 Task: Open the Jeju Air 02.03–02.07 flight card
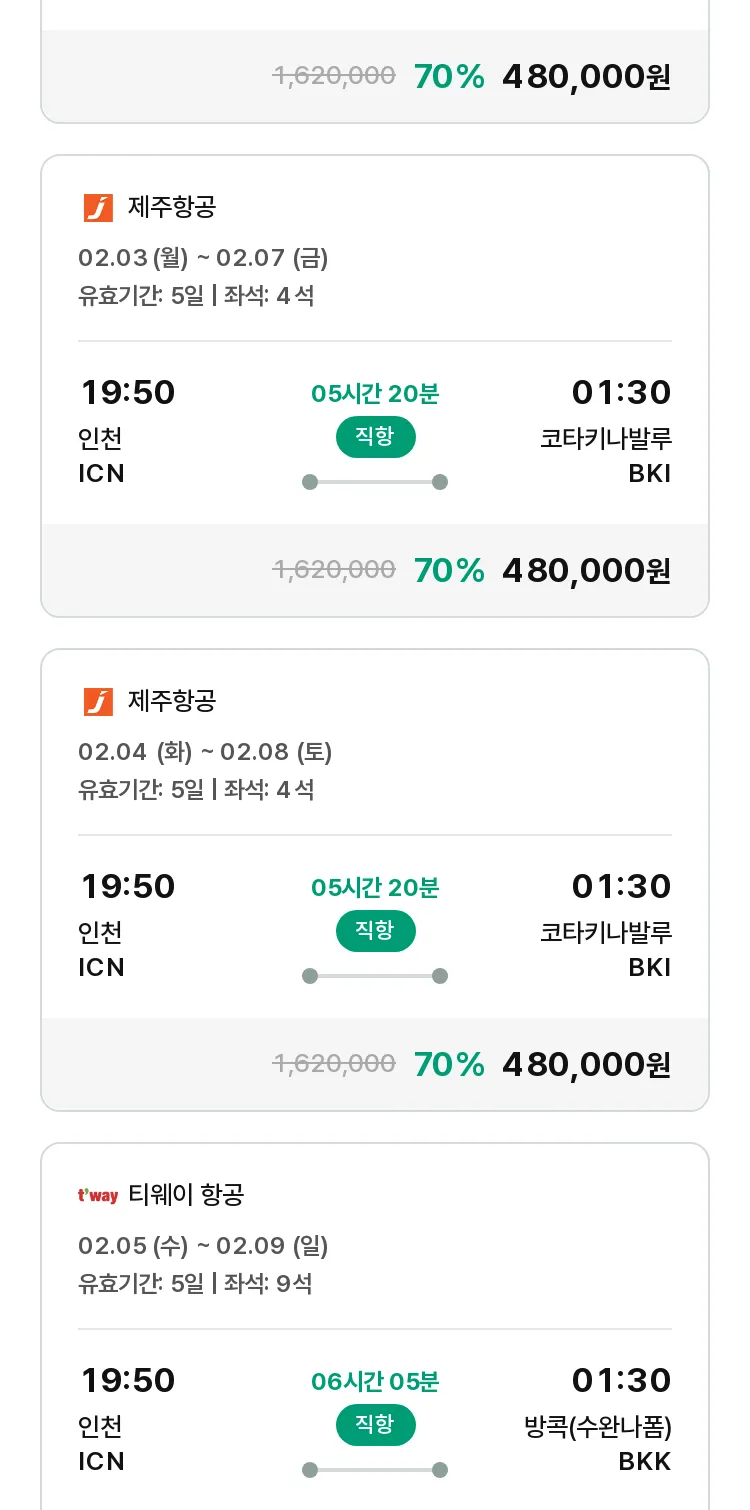click(x=375, y=386)
